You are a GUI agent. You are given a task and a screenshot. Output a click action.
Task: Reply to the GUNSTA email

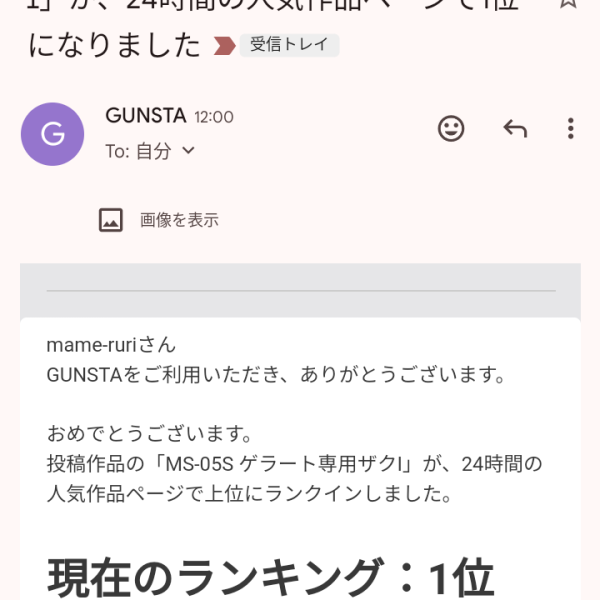tap(515, 128)
